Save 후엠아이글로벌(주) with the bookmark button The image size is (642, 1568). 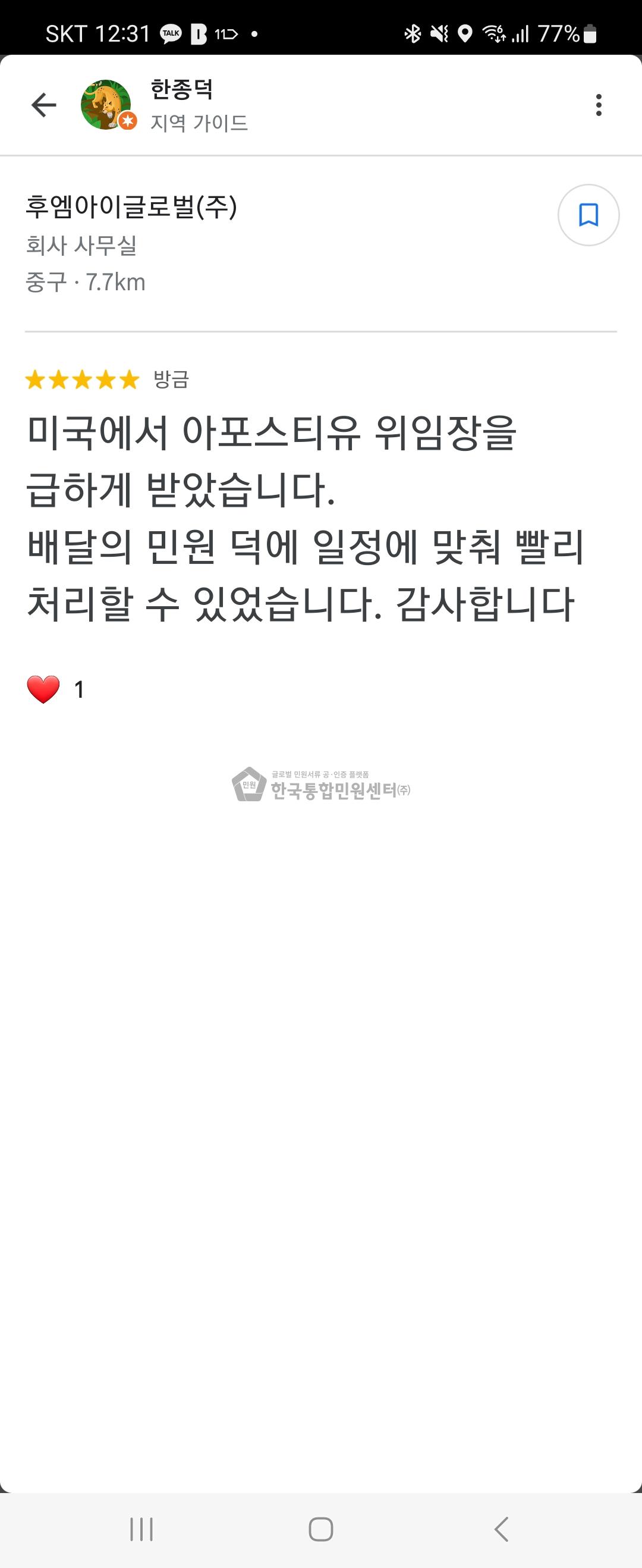(588, 215)
